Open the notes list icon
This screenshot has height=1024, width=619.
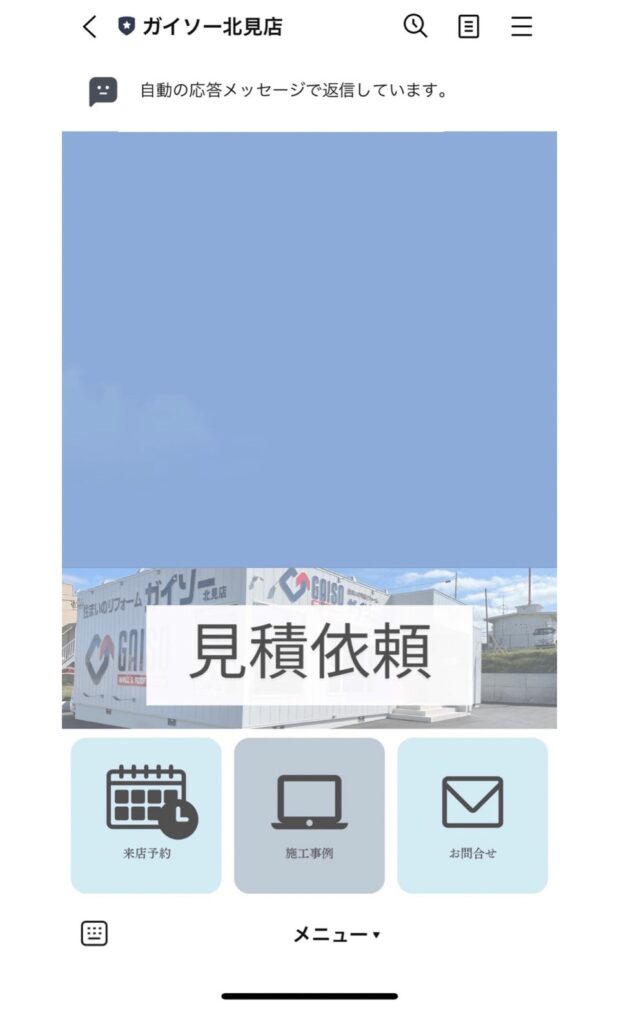(x=468, y=27)
